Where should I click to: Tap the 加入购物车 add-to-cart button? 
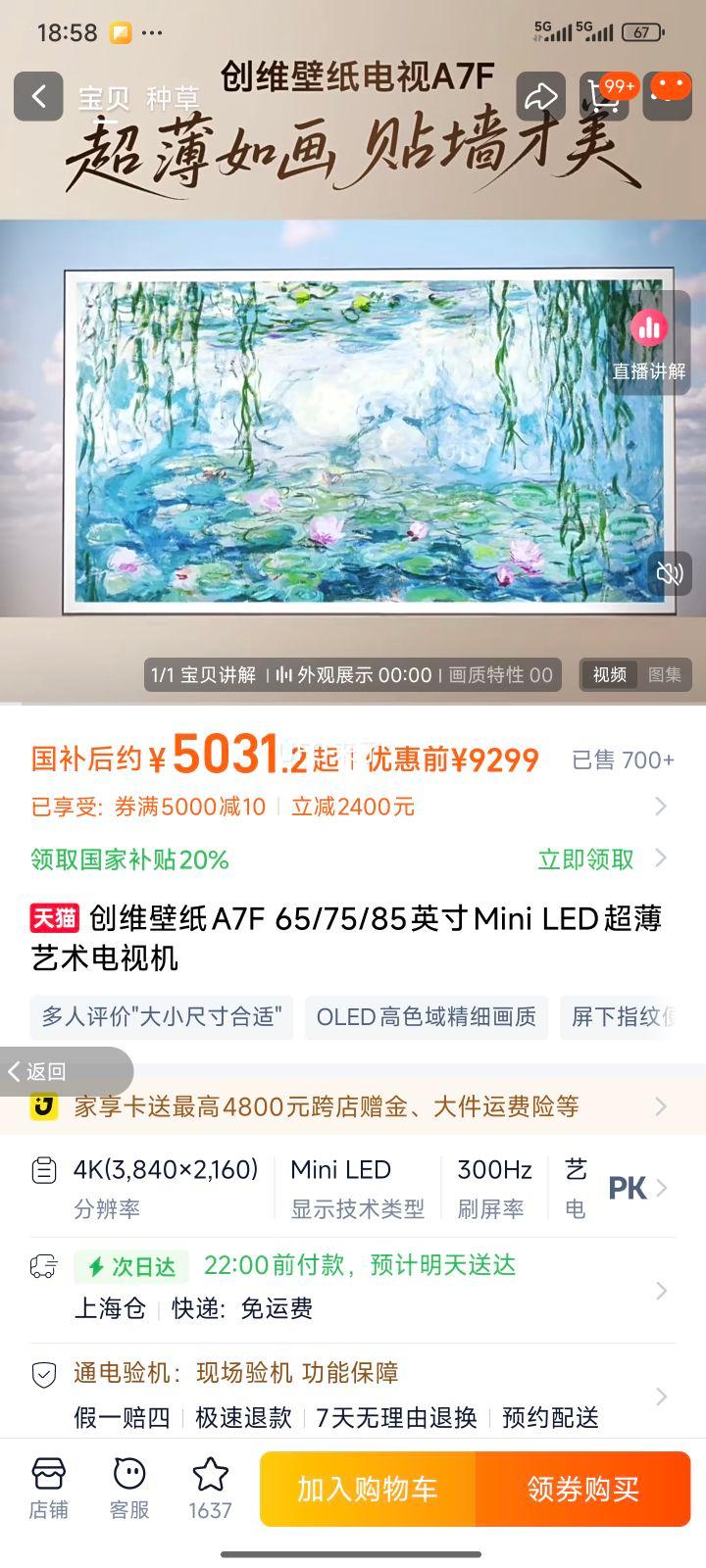pos(366,1489)
